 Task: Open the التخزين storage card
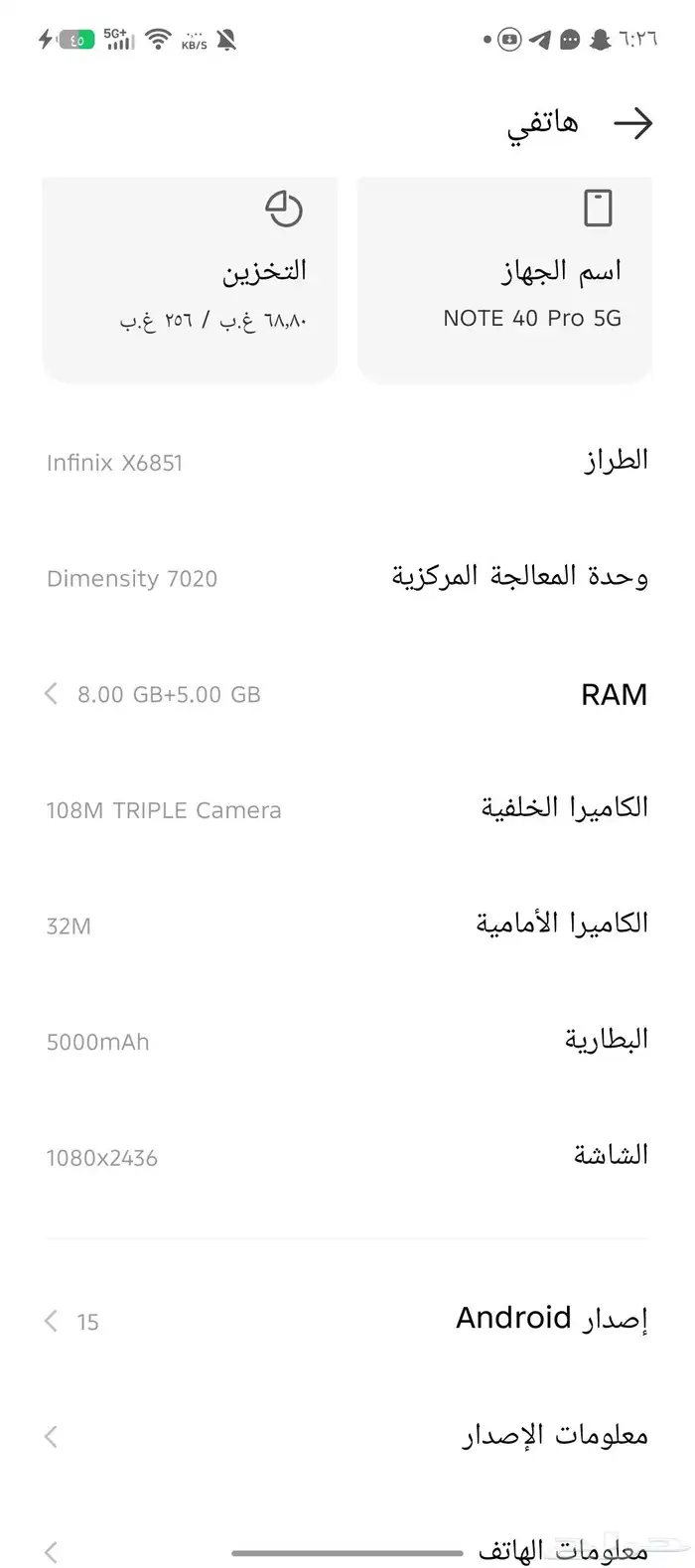click(x=190, y=280)
